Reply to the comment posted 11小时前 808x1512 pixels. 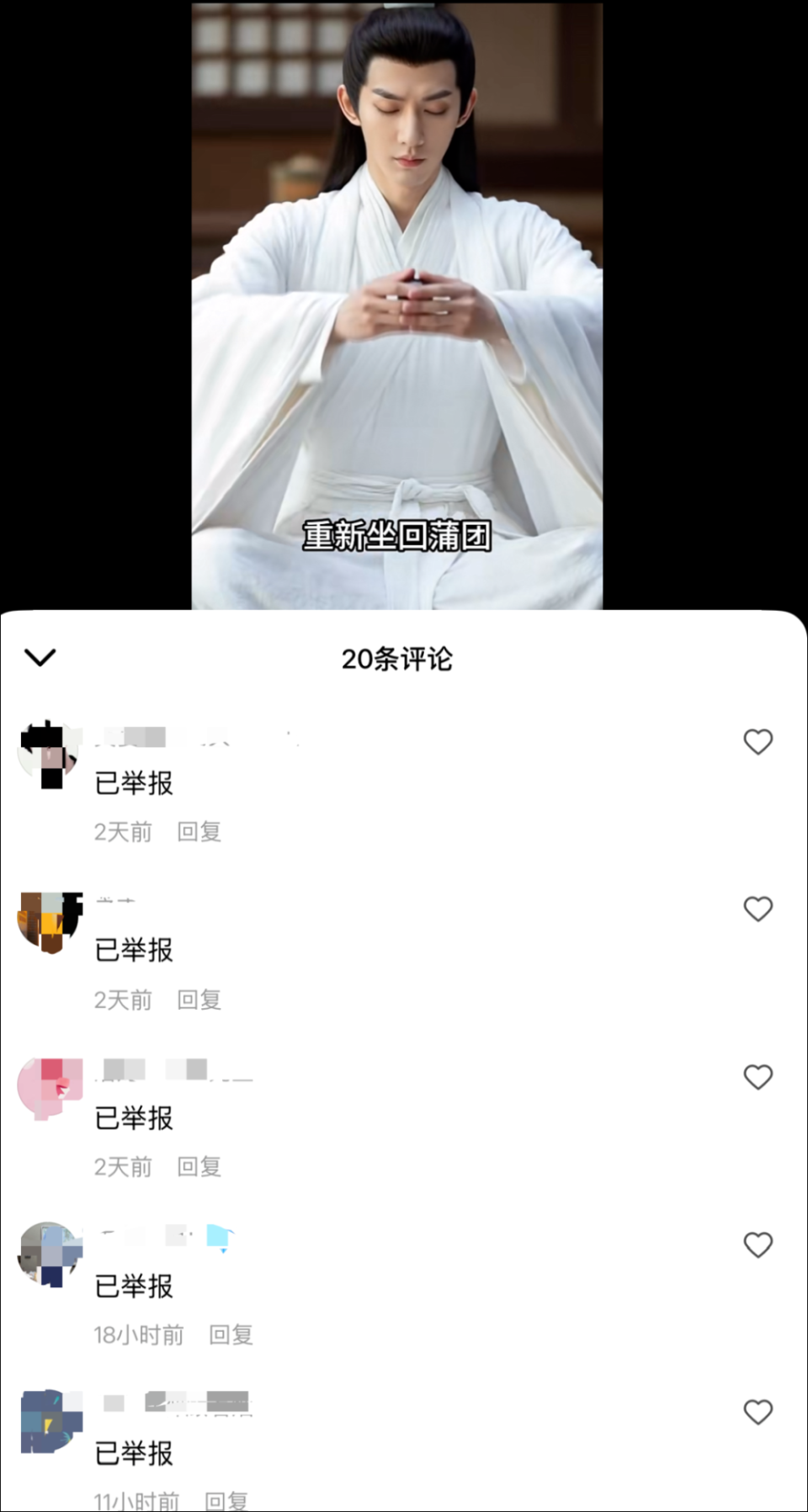[x=226, y=1500]
